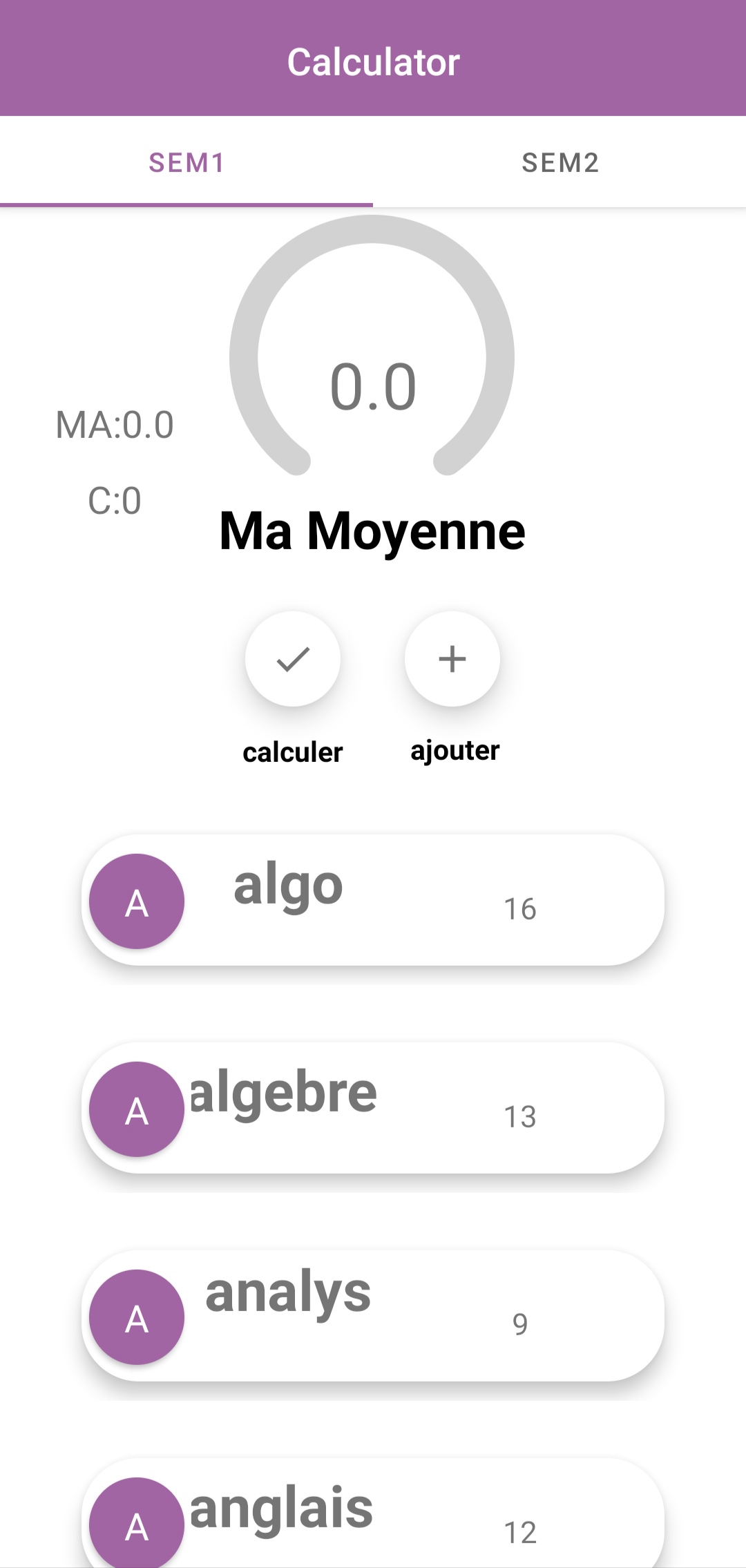
Task: Click the ajouter plus icon
Action: pos(452,660)
